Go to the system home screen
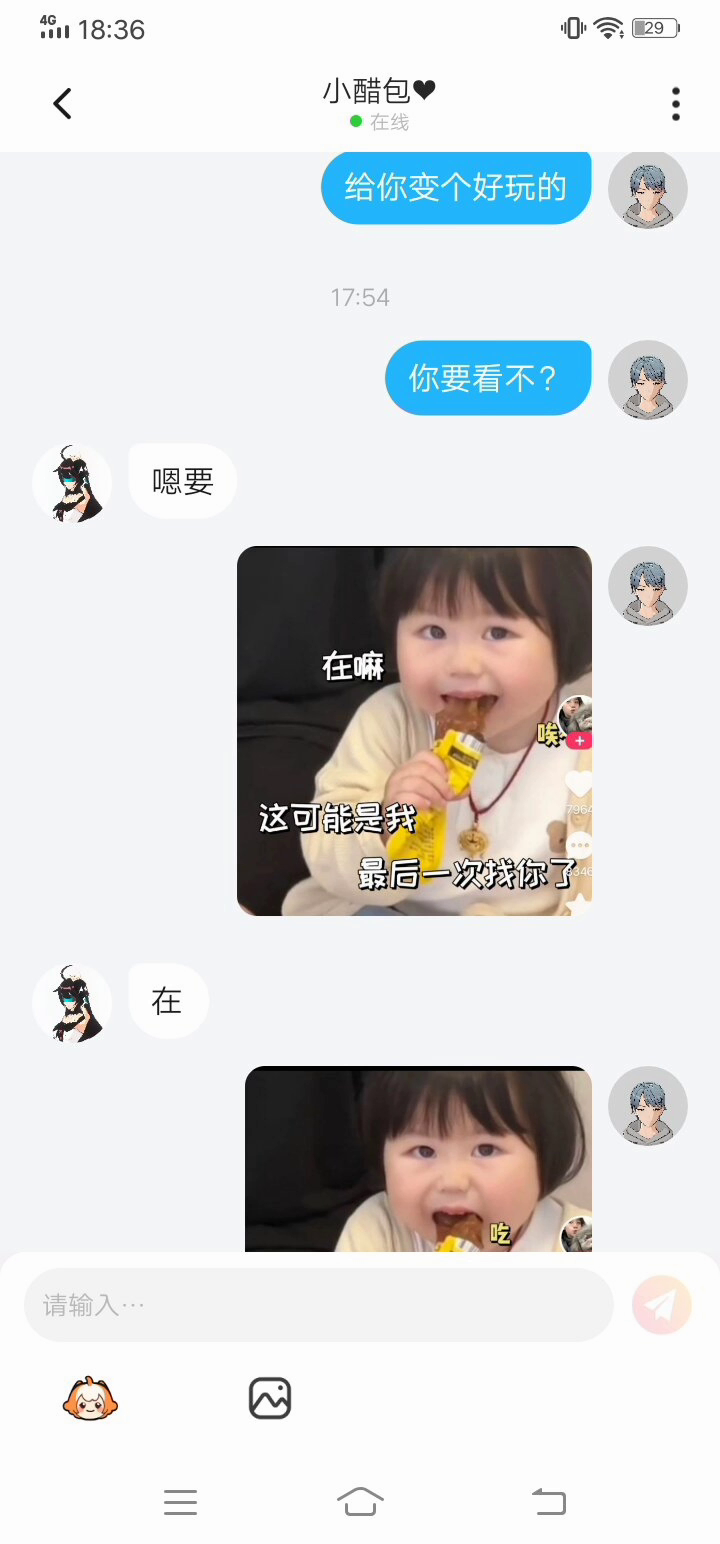The height and width of the screenshot is (1544, 720). [x=360, y=1502]
